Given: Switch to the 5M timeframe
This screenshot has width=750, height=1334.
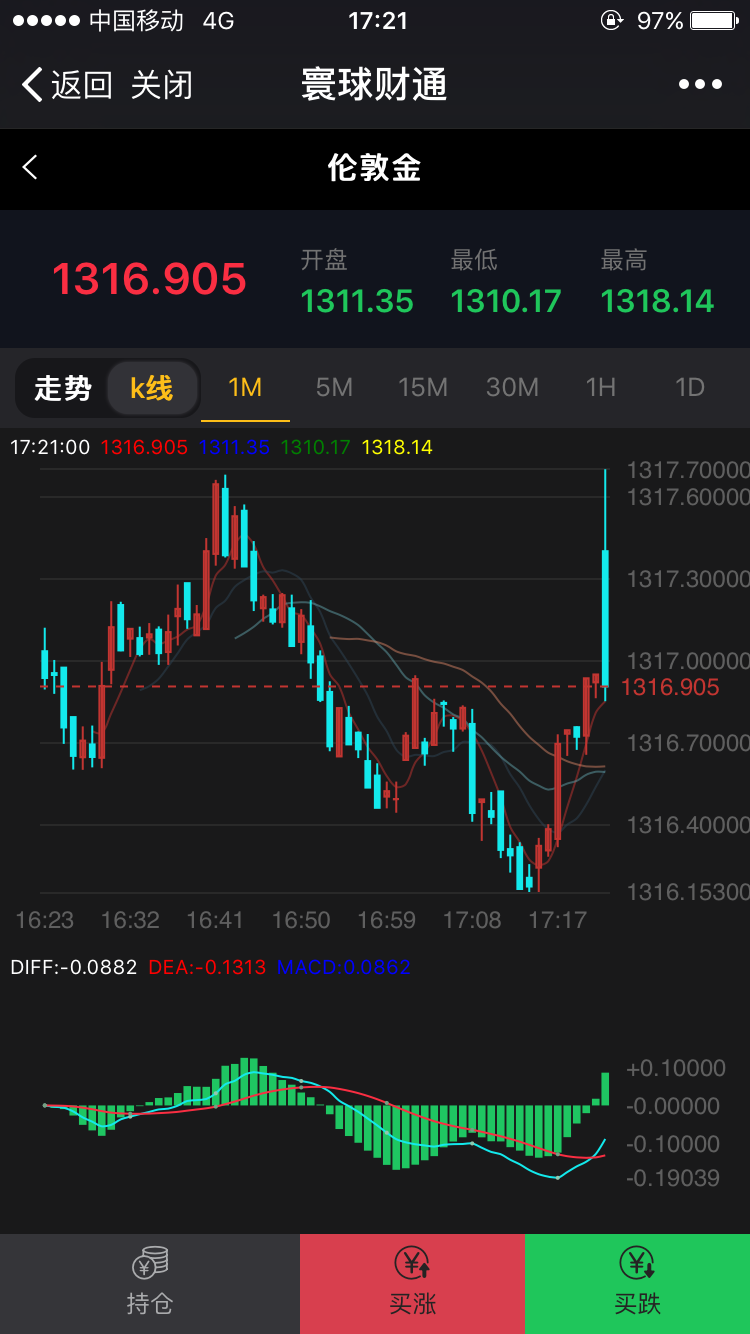Looking at the screenshot, I should pyautogui.click(x=334, y=388).
